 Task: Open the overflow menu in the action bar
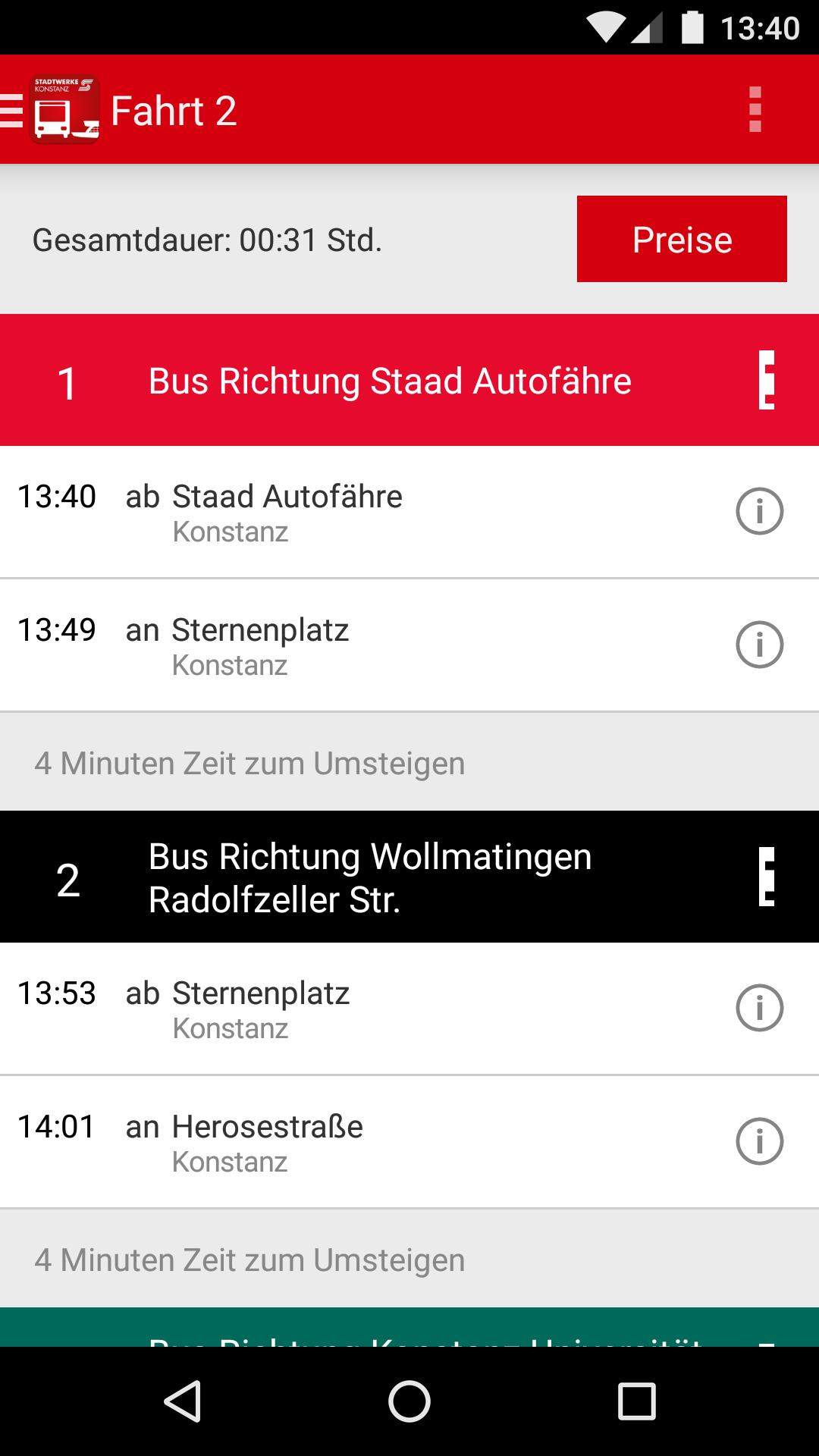tap(754, 111)
